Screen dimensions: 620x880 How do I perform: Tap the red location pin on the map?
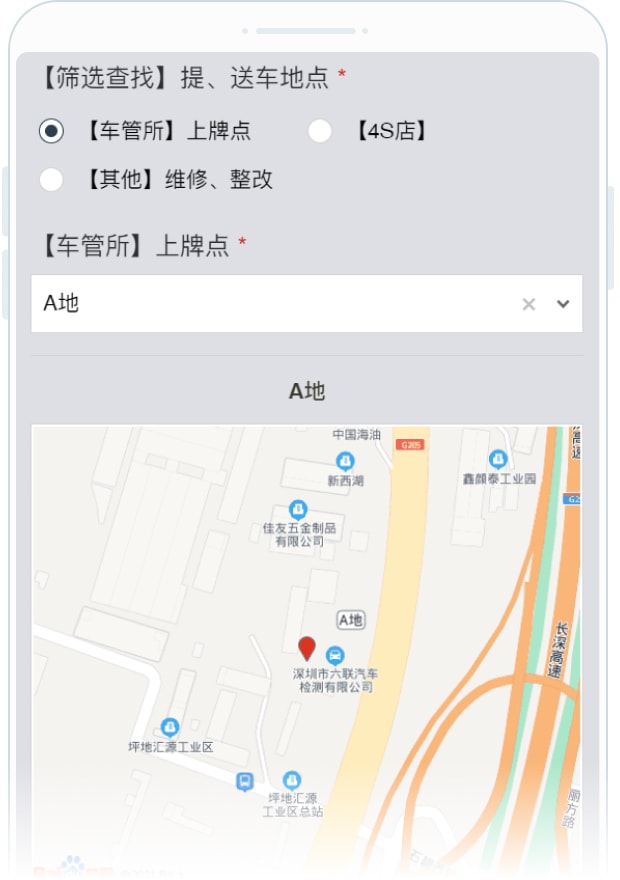pos(307,647)
